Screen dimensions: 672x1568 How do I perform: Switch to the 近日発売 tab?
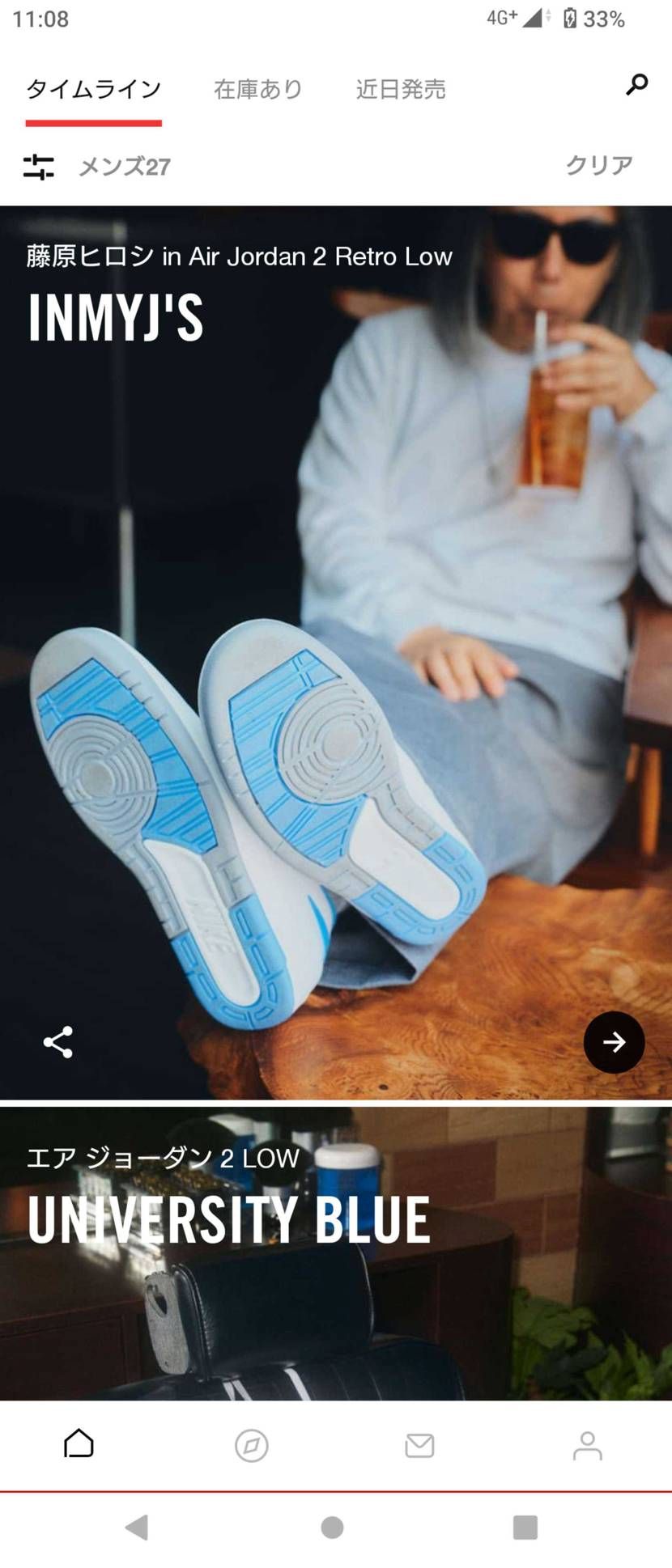coord(401,89)
